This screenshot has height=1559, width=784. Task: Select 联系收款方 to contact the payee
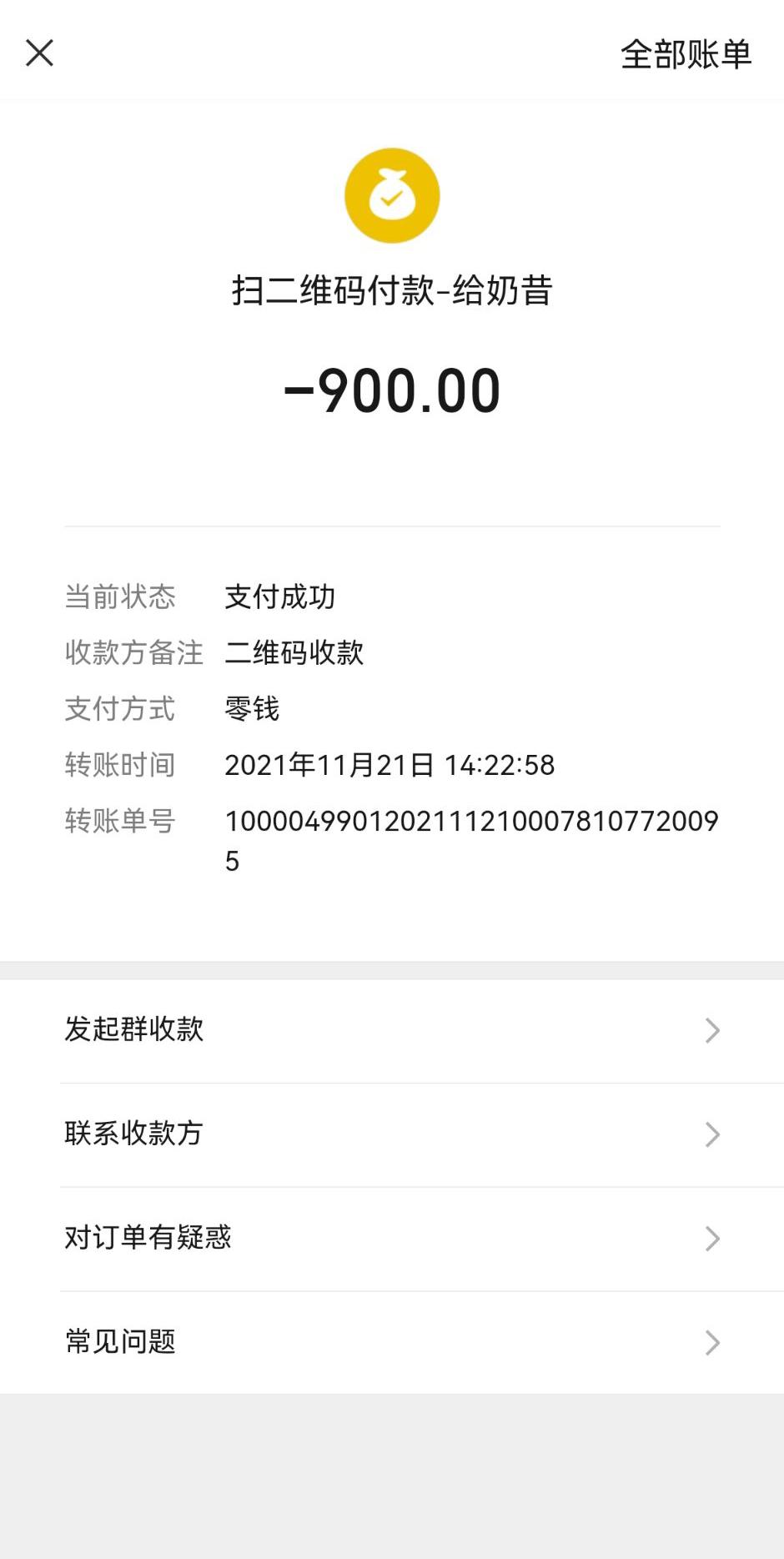(x=392, y=1134)
